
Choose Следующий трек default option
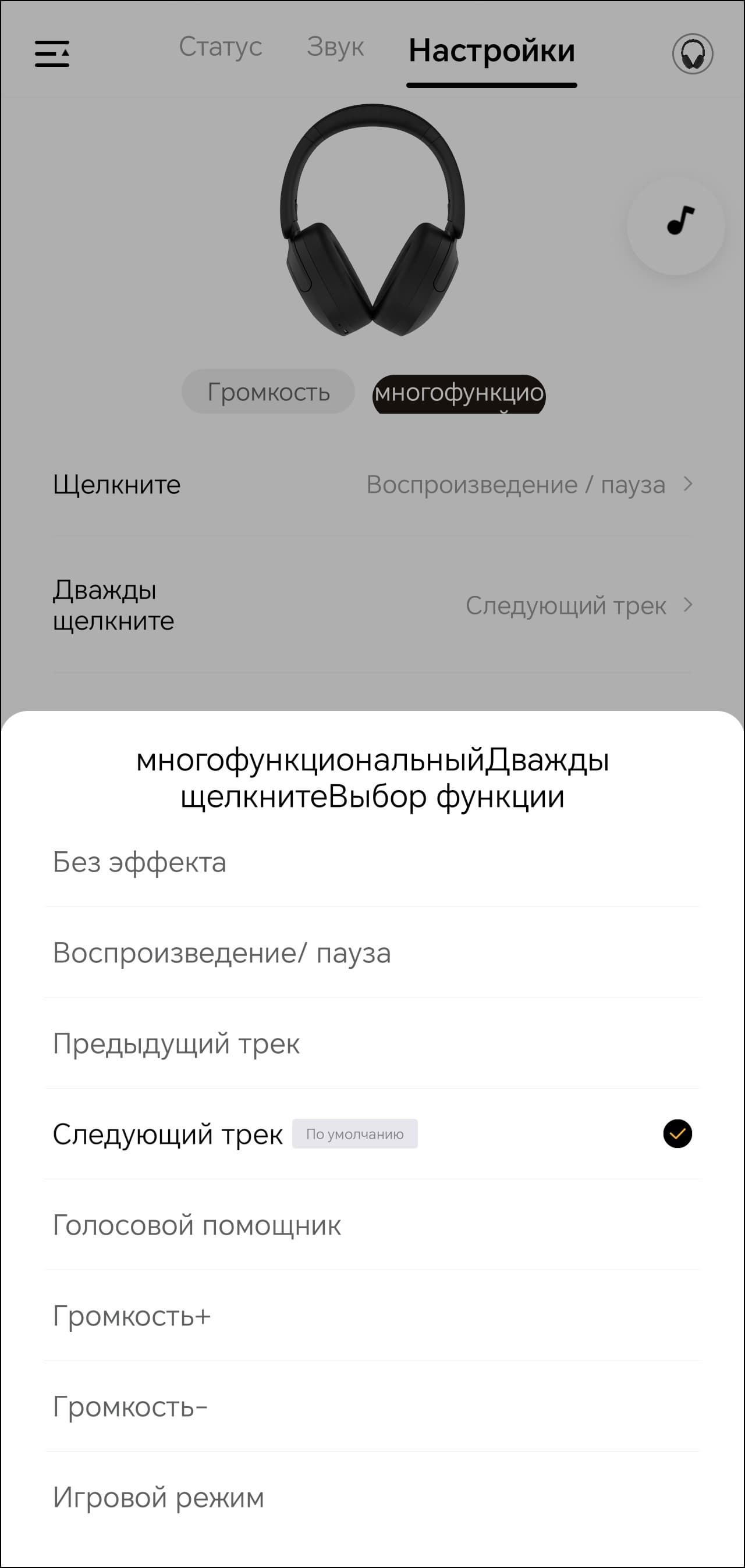tap(371, 1134)
